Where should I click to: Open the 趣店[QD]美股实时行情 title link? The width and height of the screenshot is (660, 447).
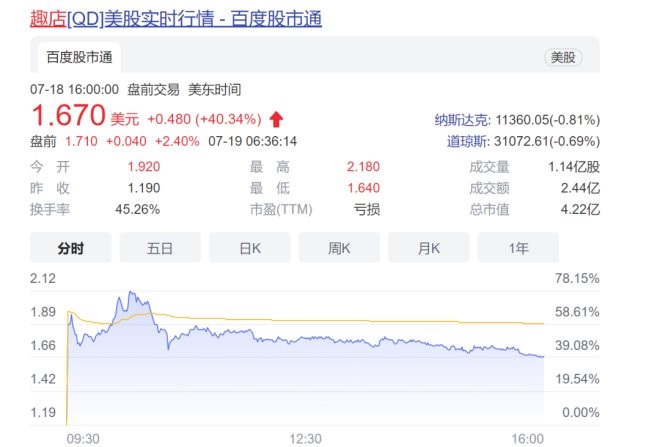pyautogui.click(x=176, y=18)
